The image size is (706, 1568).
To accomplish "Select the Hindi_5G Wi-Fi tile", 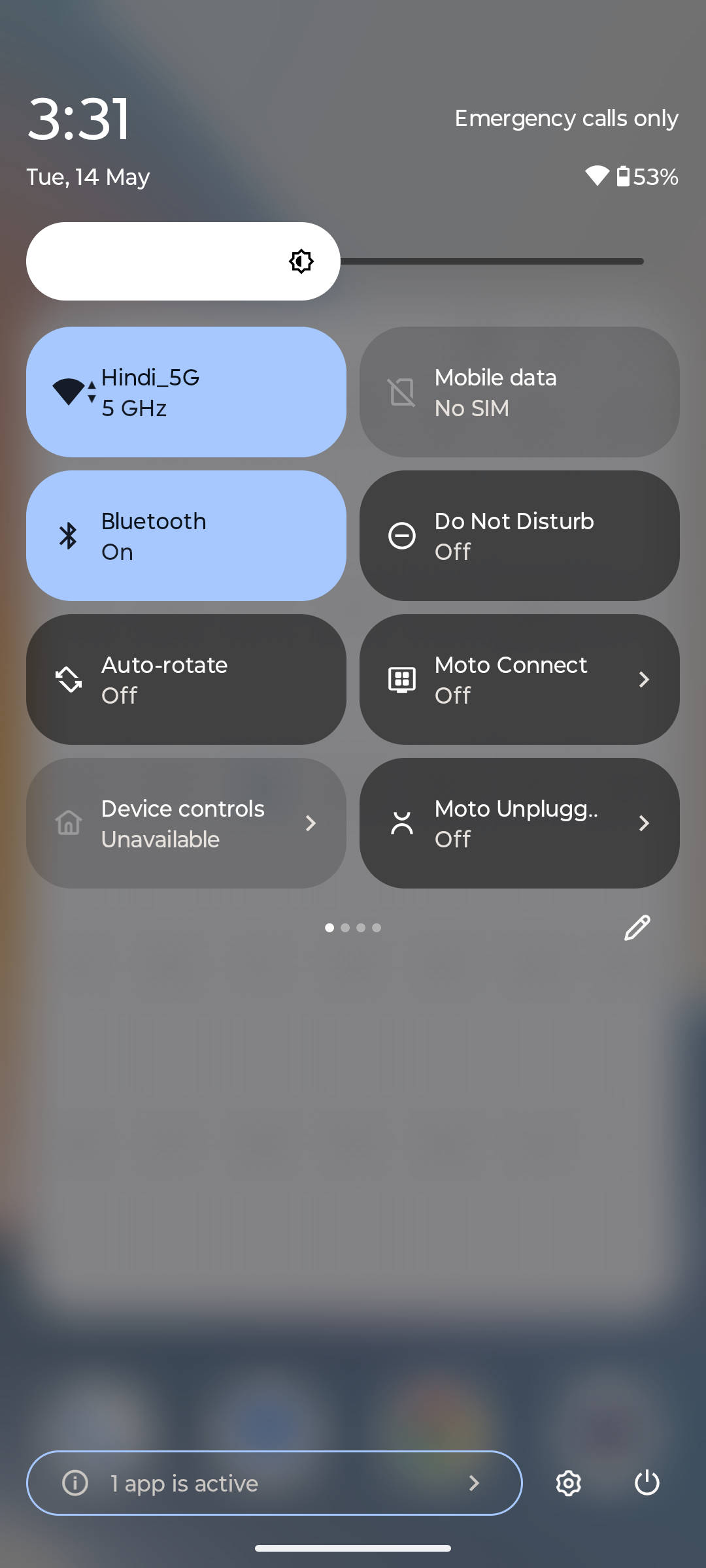I will click(185, 392).
